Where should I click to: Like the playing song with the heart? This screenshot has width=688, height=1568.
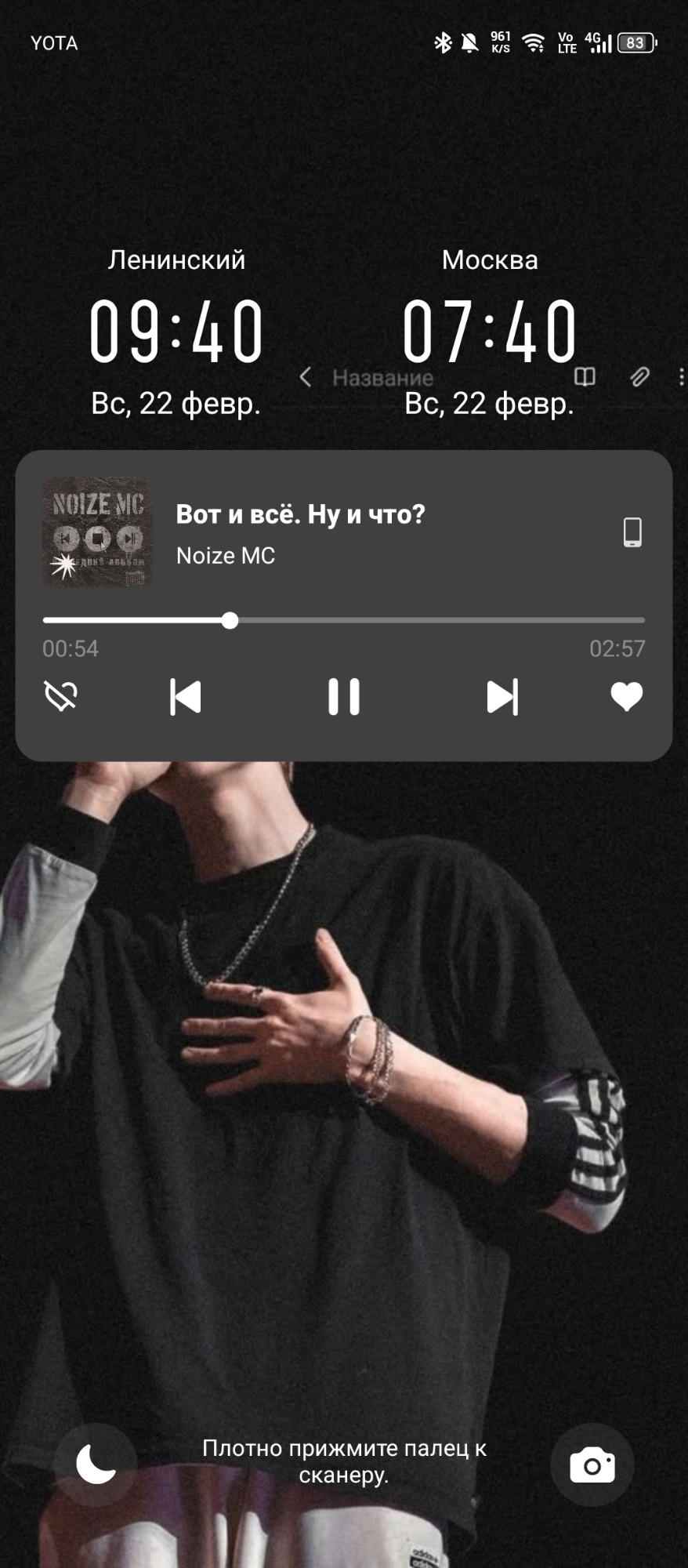[x=626, y=696]
